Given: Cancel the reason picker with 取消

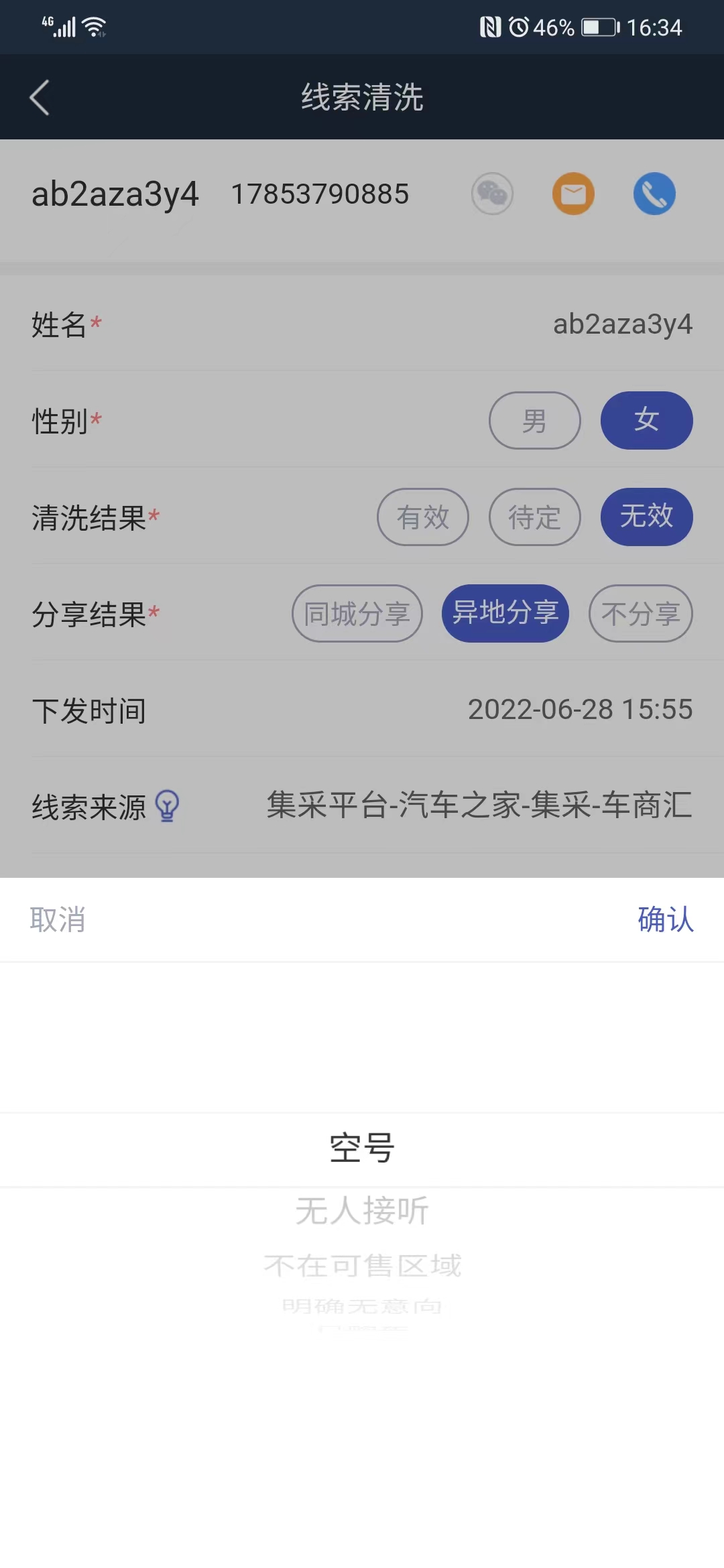Looking at the screenshot, I should pyautogui.click(x=58, y=919).
